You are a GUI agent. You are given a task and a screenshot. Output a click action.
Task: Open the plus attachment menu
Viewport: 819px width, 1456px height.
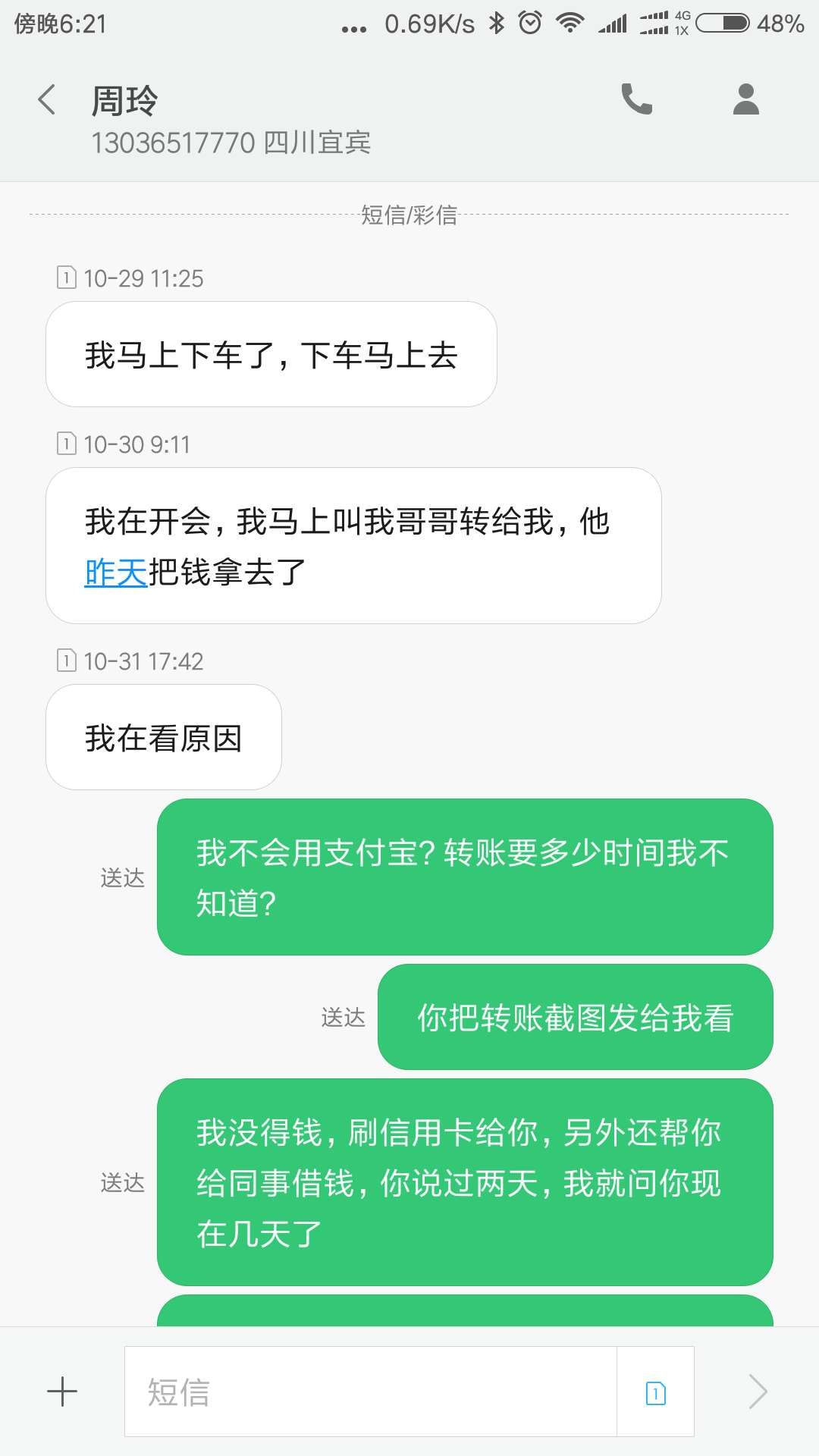pos(62,1392)
